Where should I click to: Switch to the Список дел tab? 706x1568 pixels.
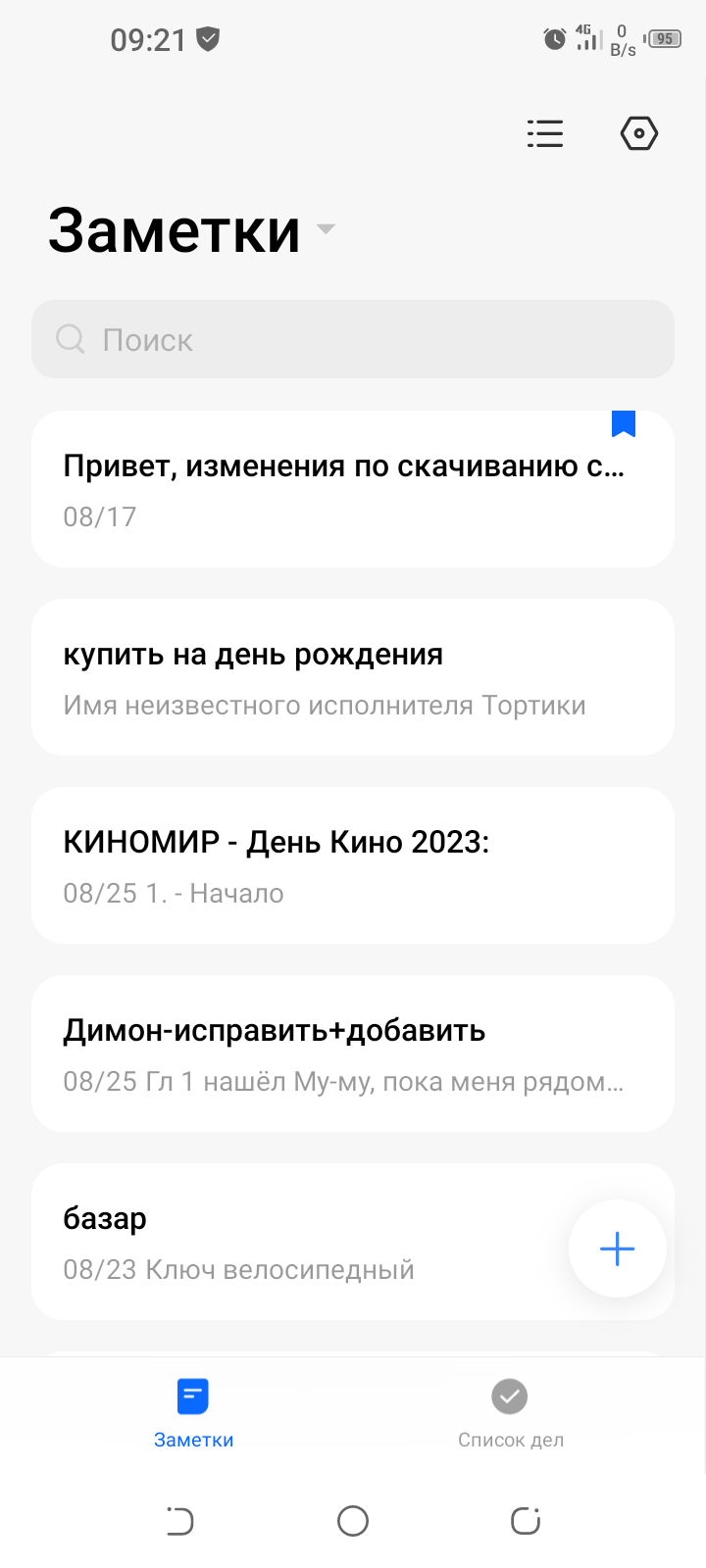[x=510, y=1413]
